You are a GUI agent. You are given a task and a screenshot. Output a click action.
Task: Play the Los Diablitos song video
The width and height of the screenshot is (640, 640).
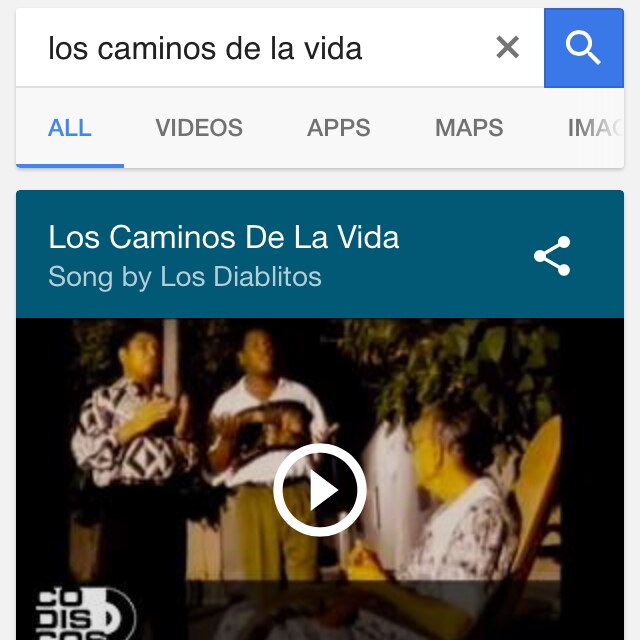(x=320, y=491)
